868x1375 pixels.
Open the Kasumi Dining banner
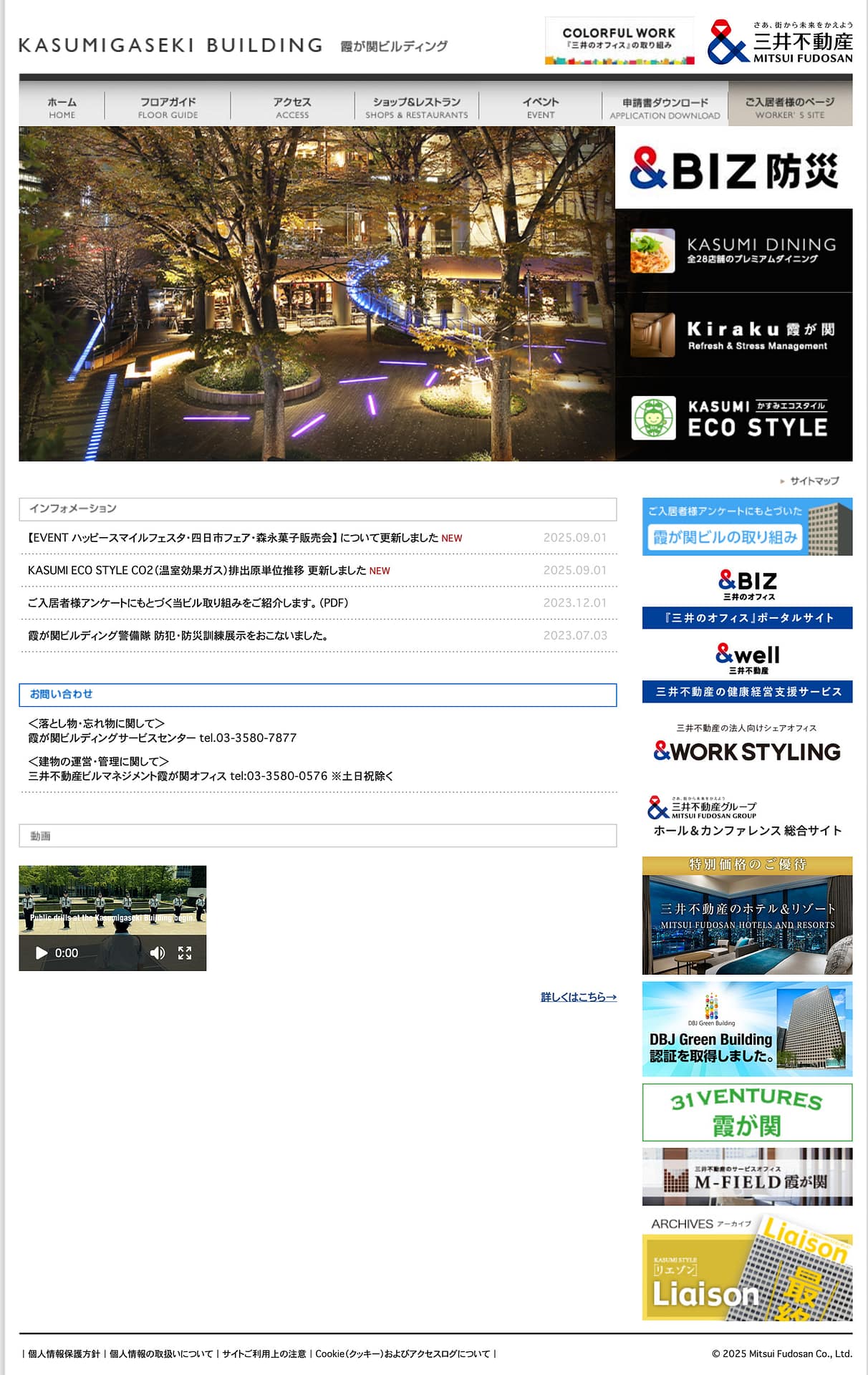pyautogui.click(x=733, y=251)
